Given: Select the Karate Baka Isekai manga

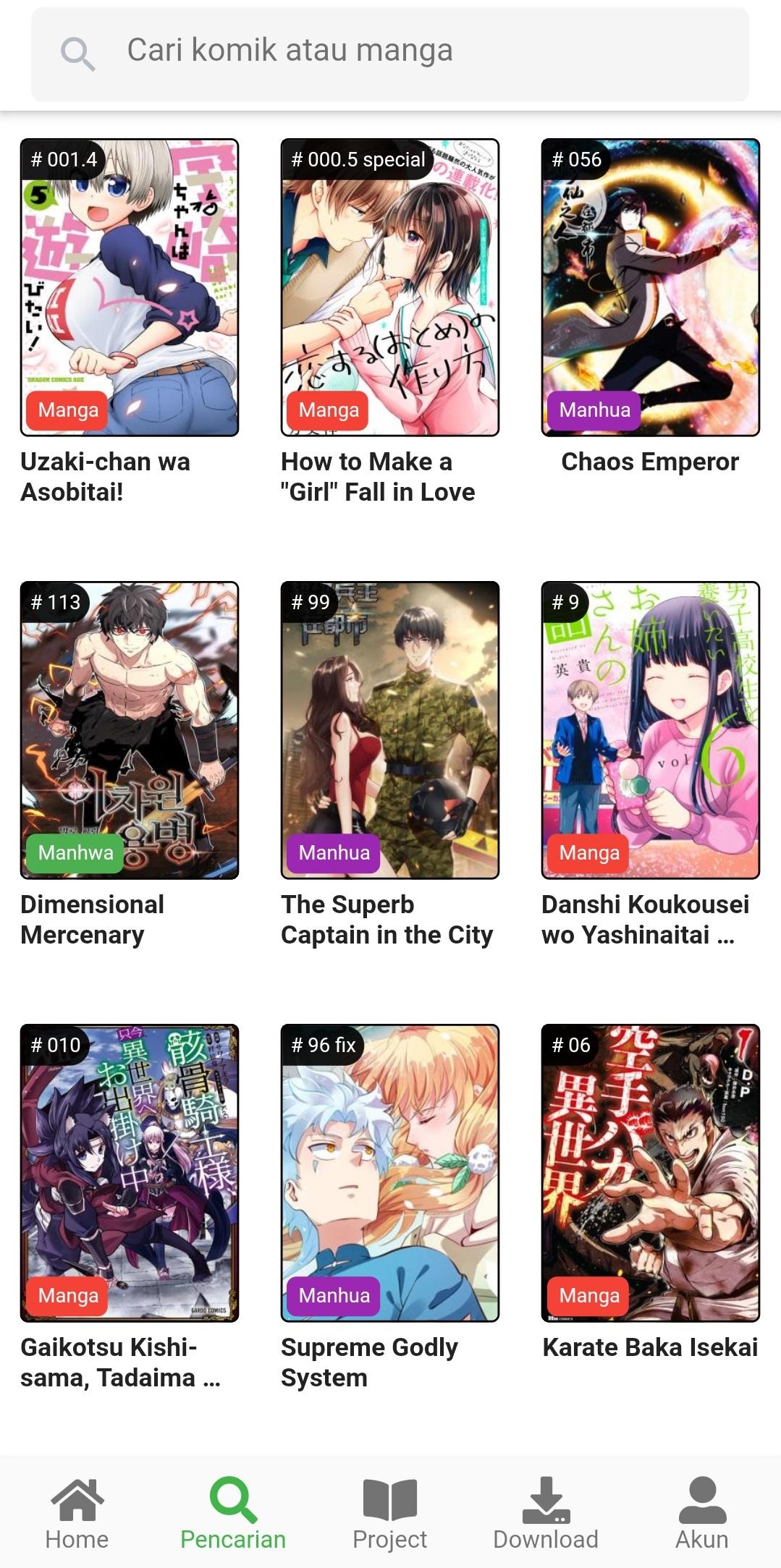Looking at the screenshot, I should tap(651, 1174).
